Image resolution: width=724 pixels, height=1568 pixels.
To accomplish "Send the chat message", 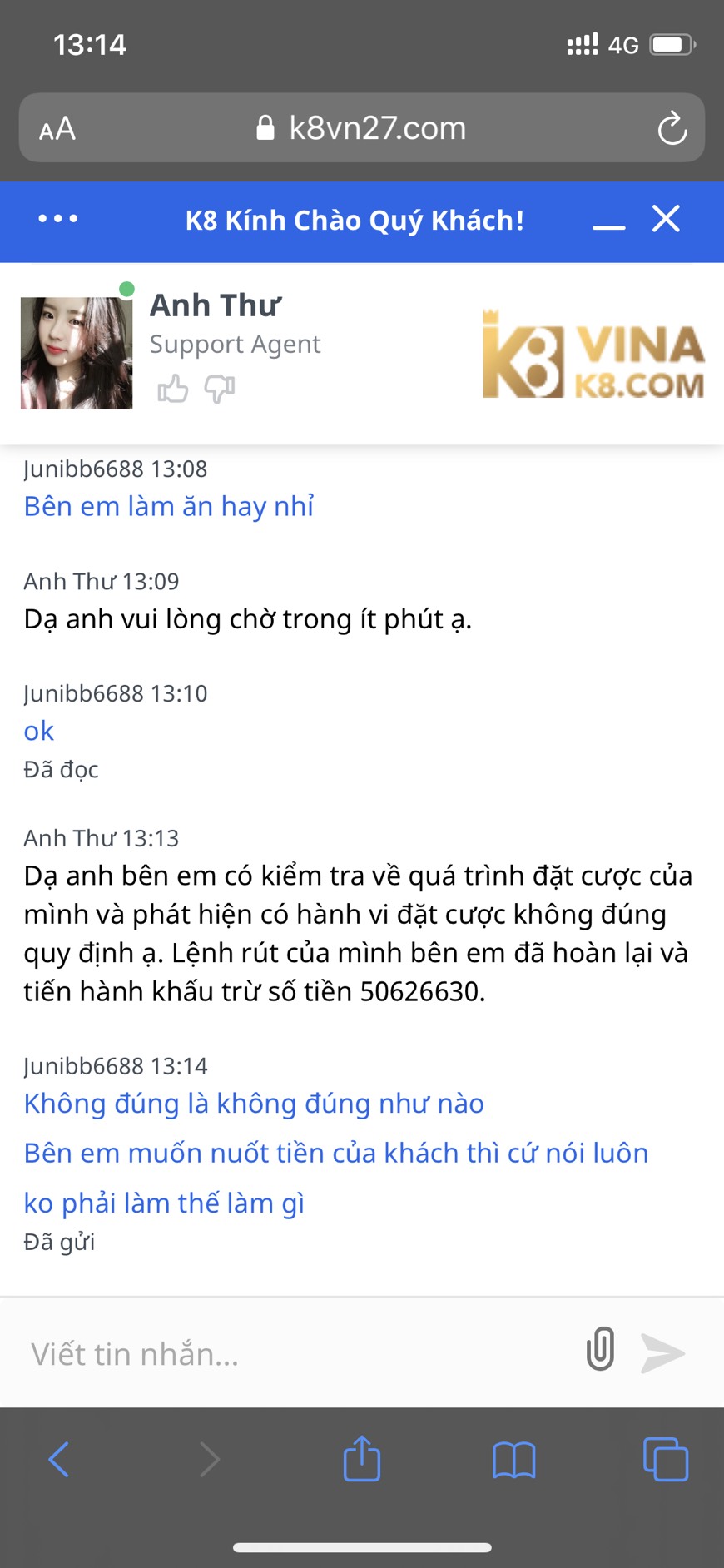I will coord(662,1352).
